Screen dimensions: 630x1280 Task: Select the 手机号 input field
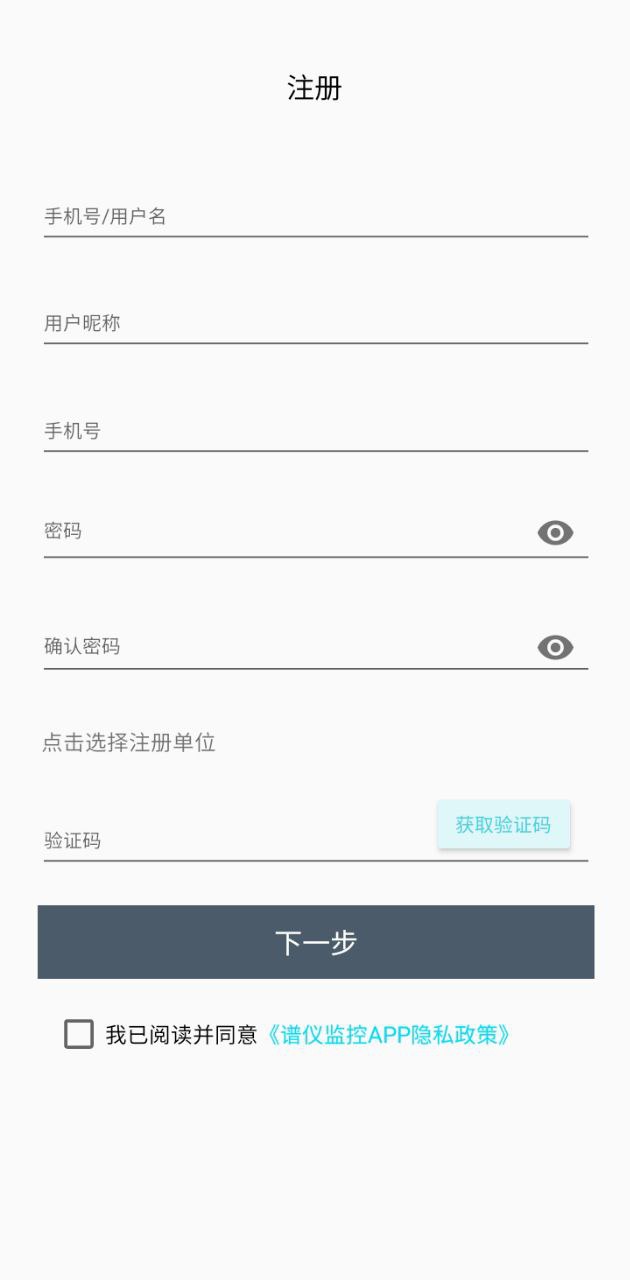coord(300,431)
